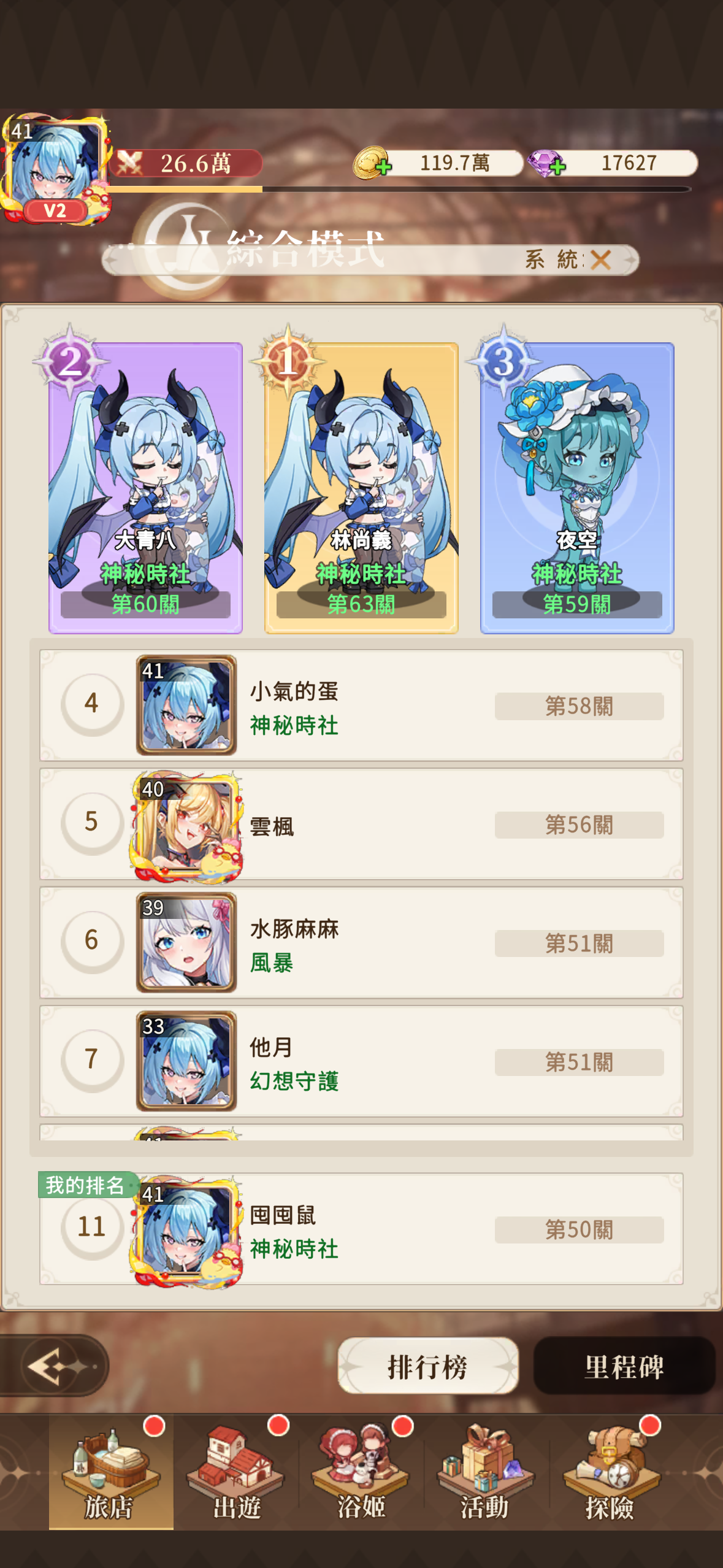The height and width of the screenshot is (1568, 723).
Task: Go to 浴姬 in bottom navigation
Action: 361,1471
